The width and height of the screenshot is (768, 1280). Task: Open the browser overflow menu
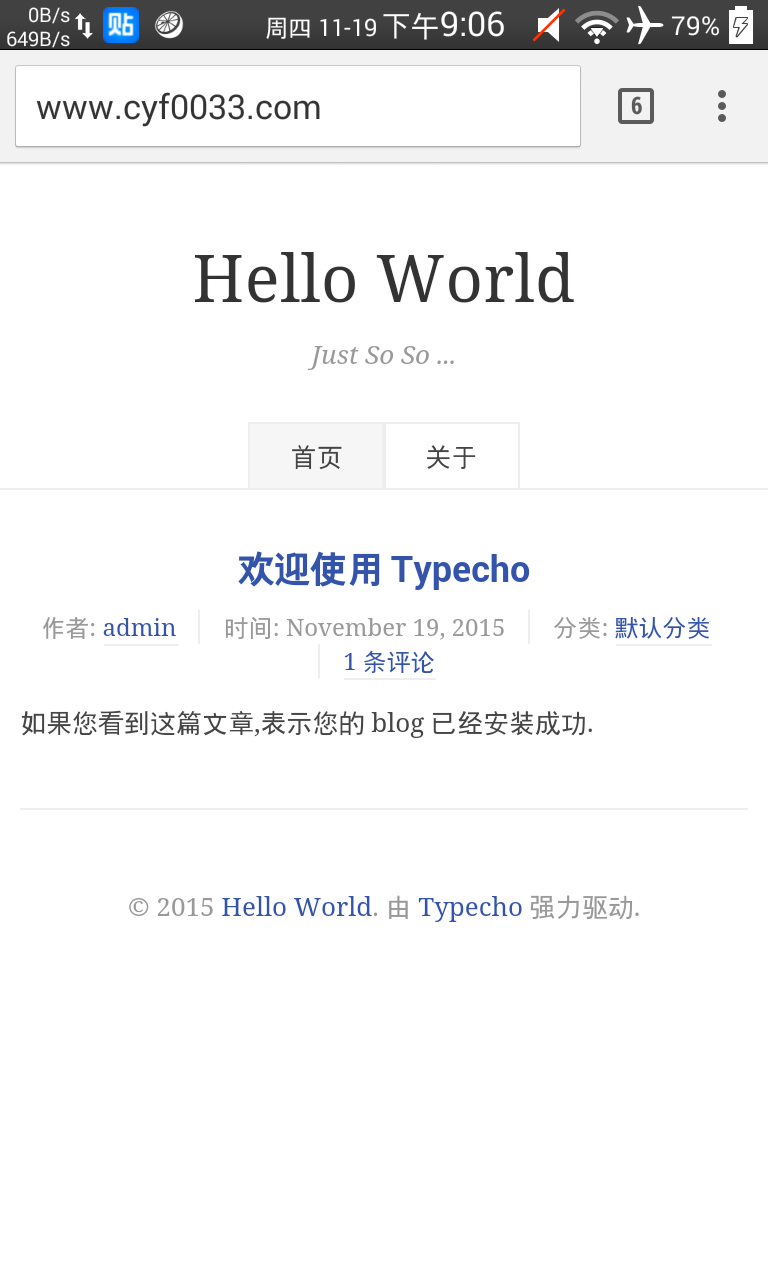point(721,106)
